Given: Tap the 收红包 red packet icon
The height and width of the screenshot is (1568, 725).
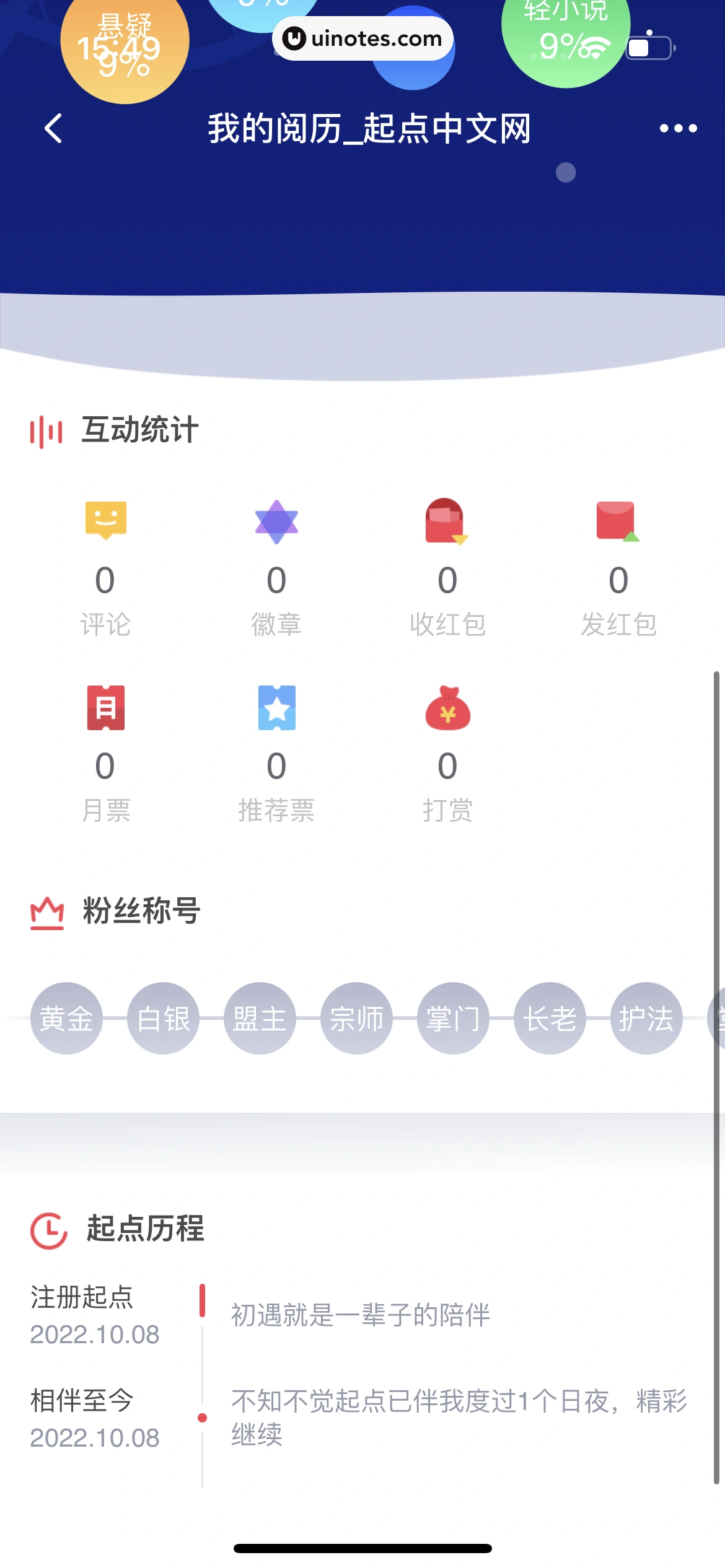Looking at the screenshot, I should pyautogui.click(x=446, y=522).
